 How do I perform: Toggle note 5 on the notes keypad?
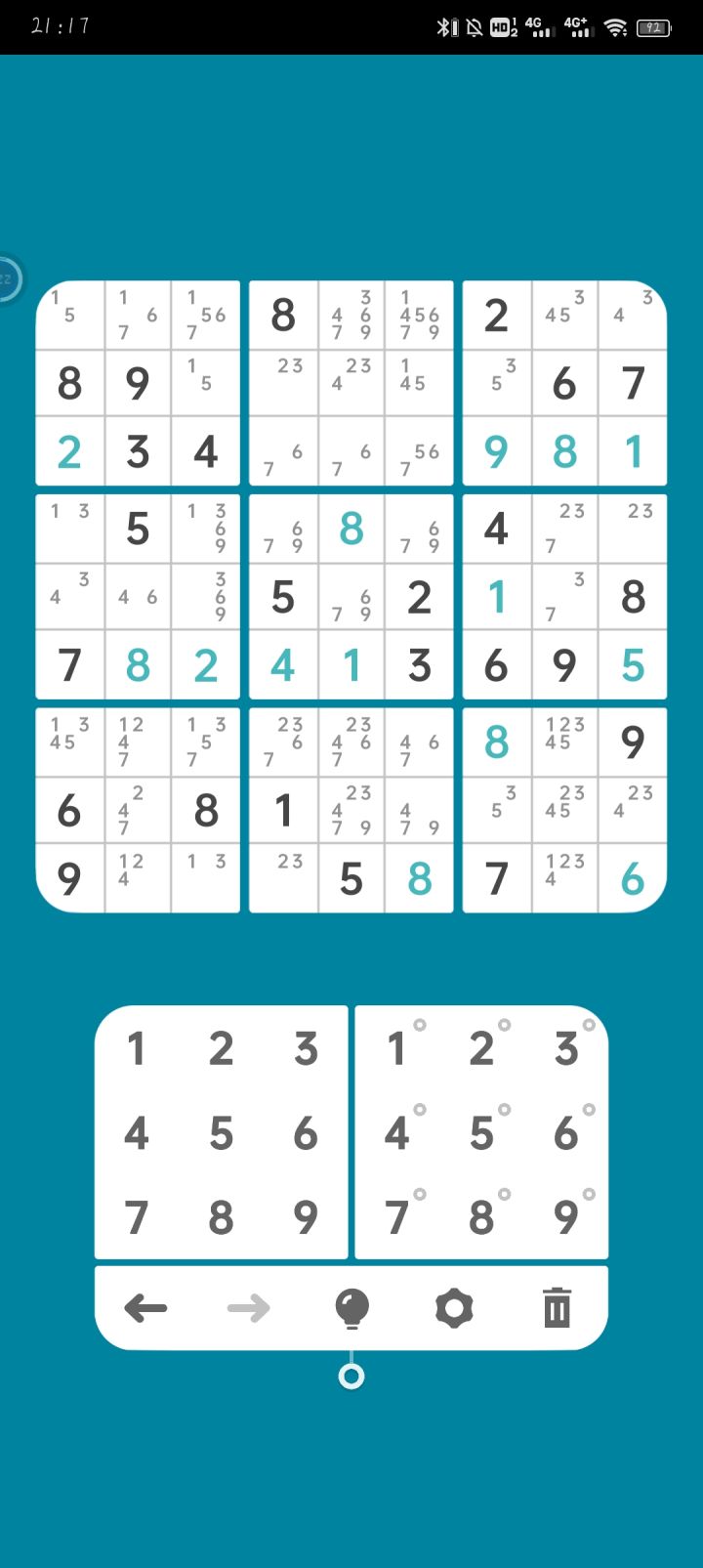pos(481,1133)
